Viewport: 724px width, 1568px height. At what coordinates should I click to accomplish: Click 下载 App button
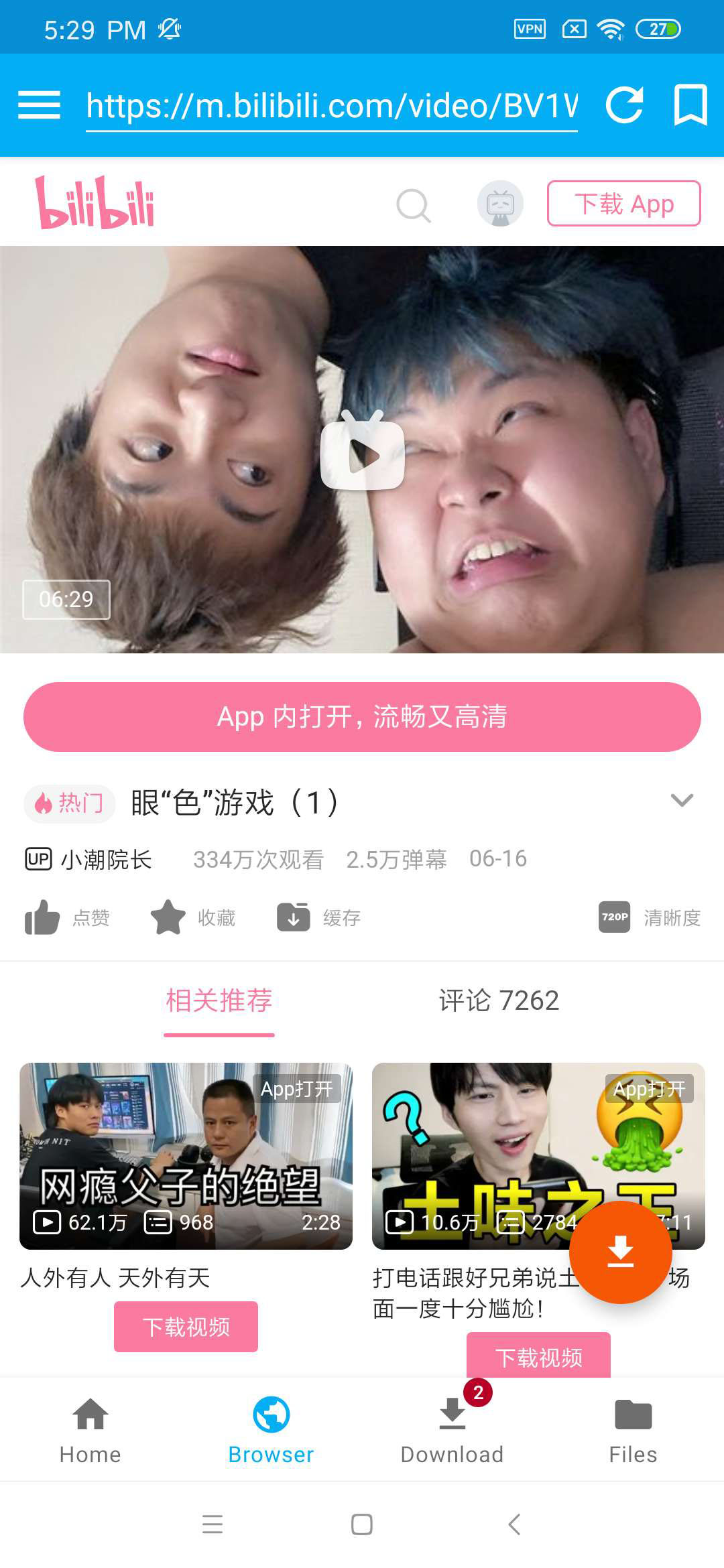tap(622, 203)
